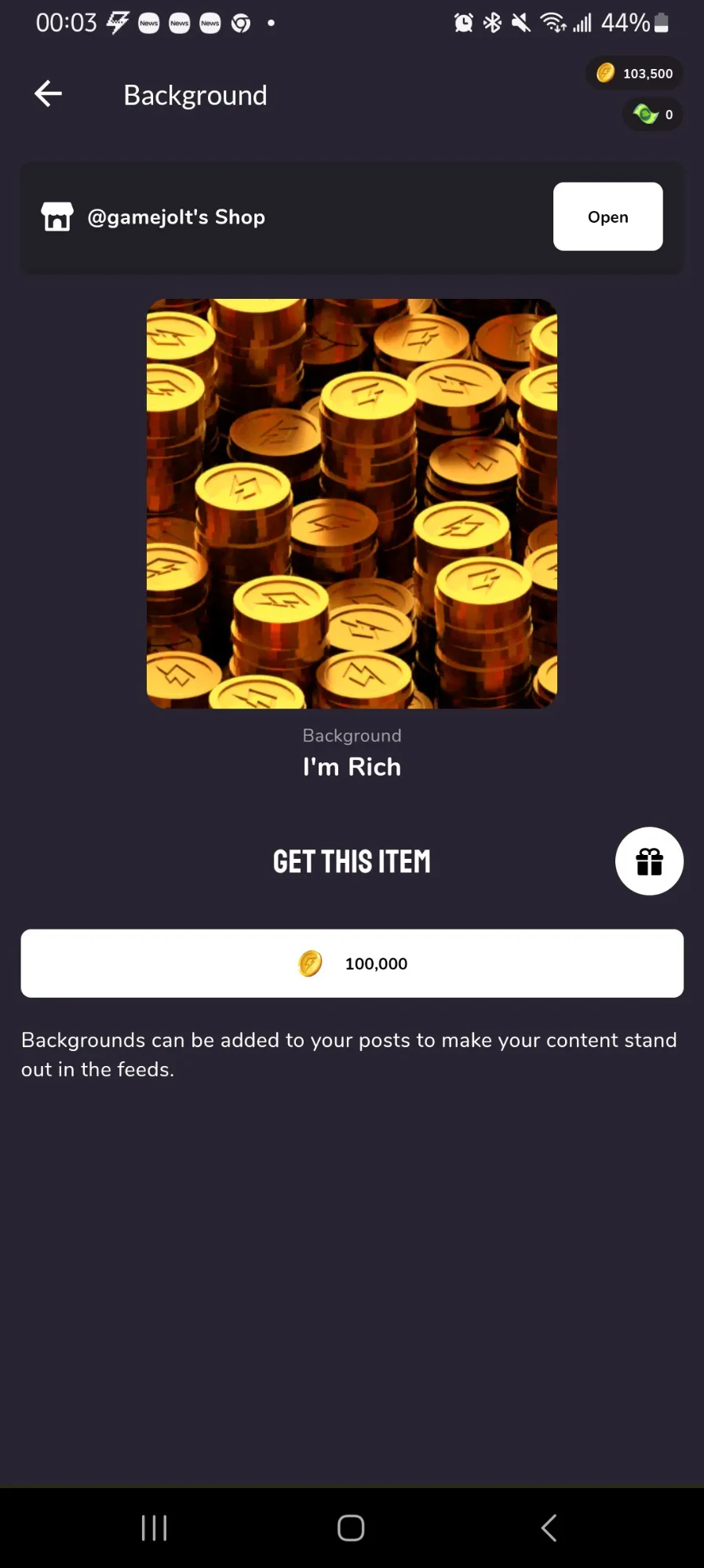
Task: Buy the background for 100,000 coins
Action: [352, 963]
